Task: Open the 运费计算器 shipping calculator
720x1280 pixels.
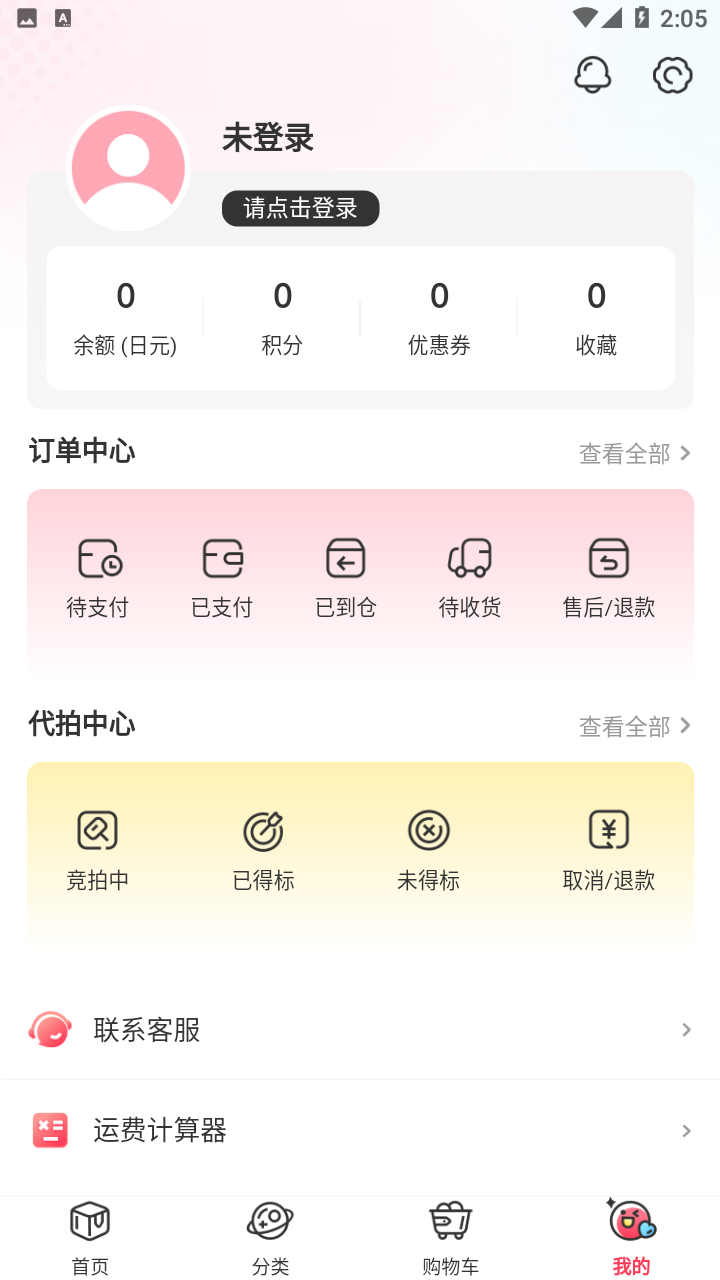Action: pyautogui.click(x=360, y=1131)
